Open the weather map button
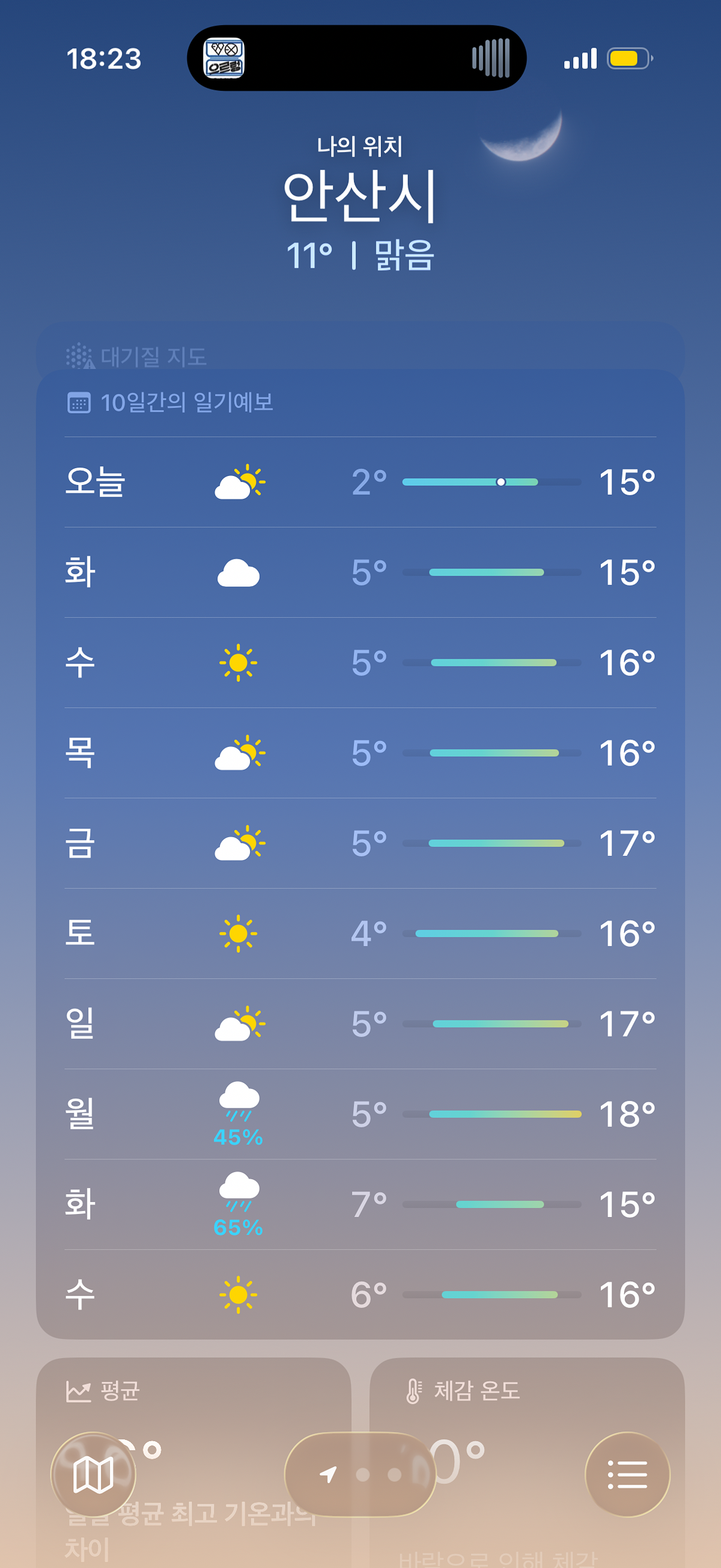721x1568 pixels. [93, 1474]
